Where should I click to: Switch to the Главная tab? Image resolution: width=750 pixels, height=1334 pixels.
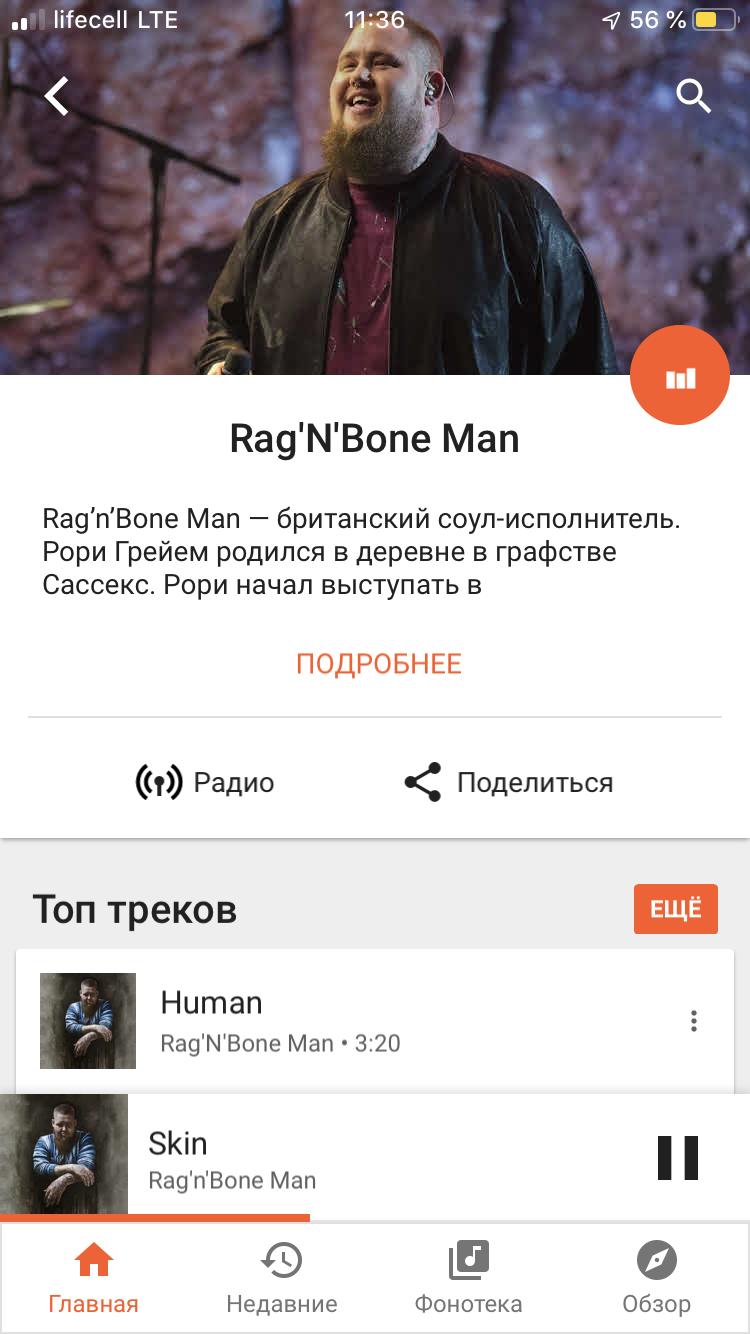94,1278
